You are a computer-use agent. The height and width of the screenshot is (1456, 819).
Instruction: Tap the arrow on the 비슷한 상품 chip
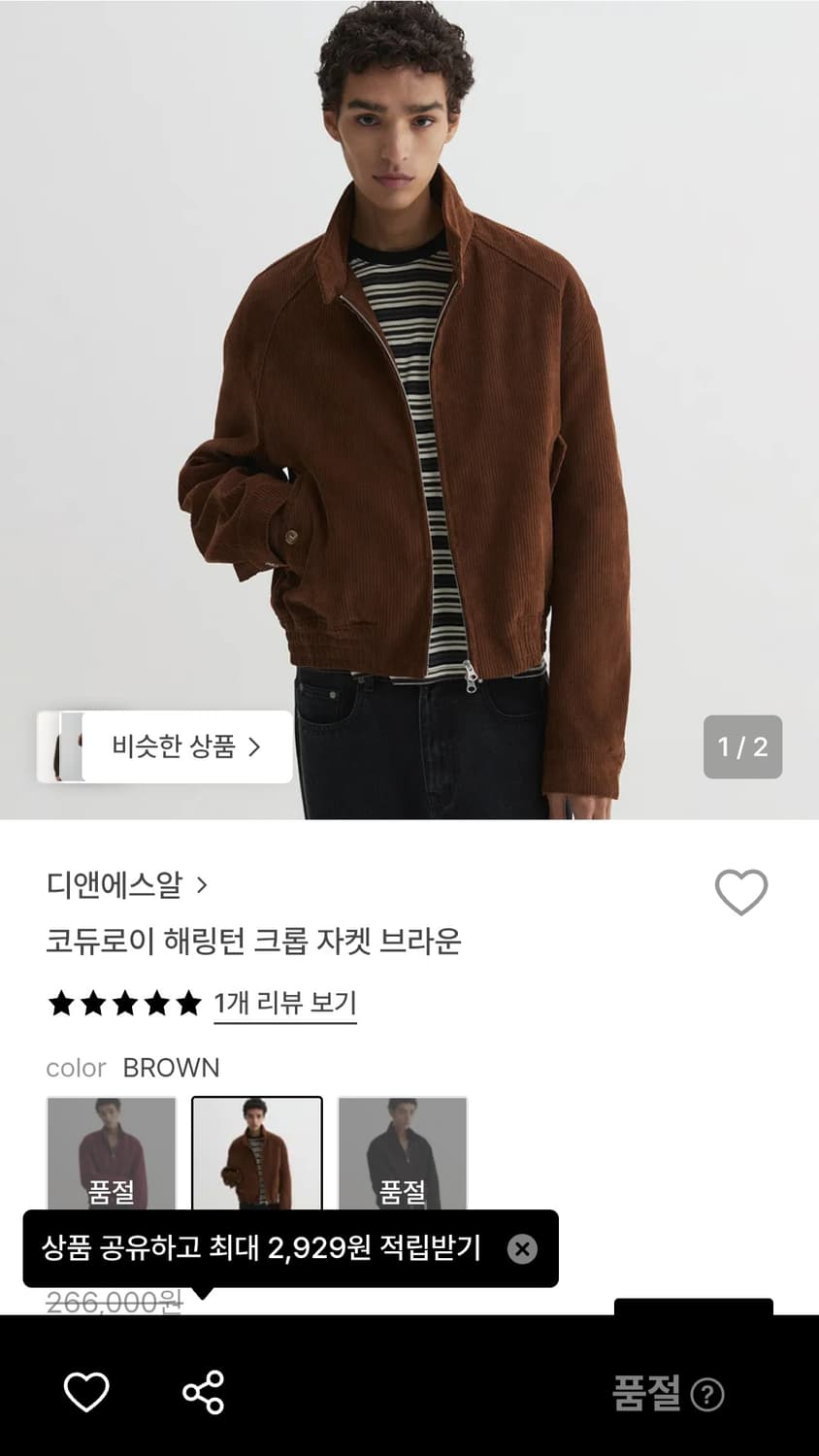pyautogui.click(x=255, y=746)
